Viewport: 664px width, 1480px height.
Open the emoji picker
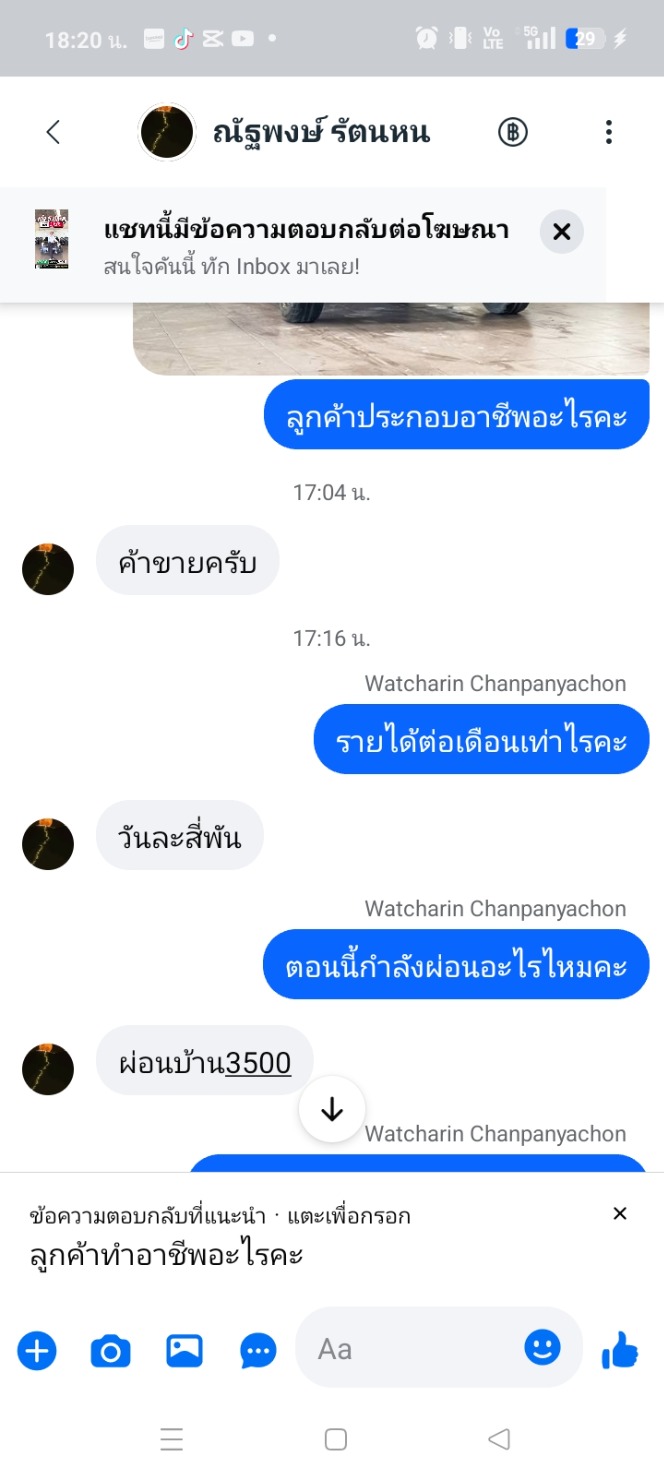(543, 1347)
